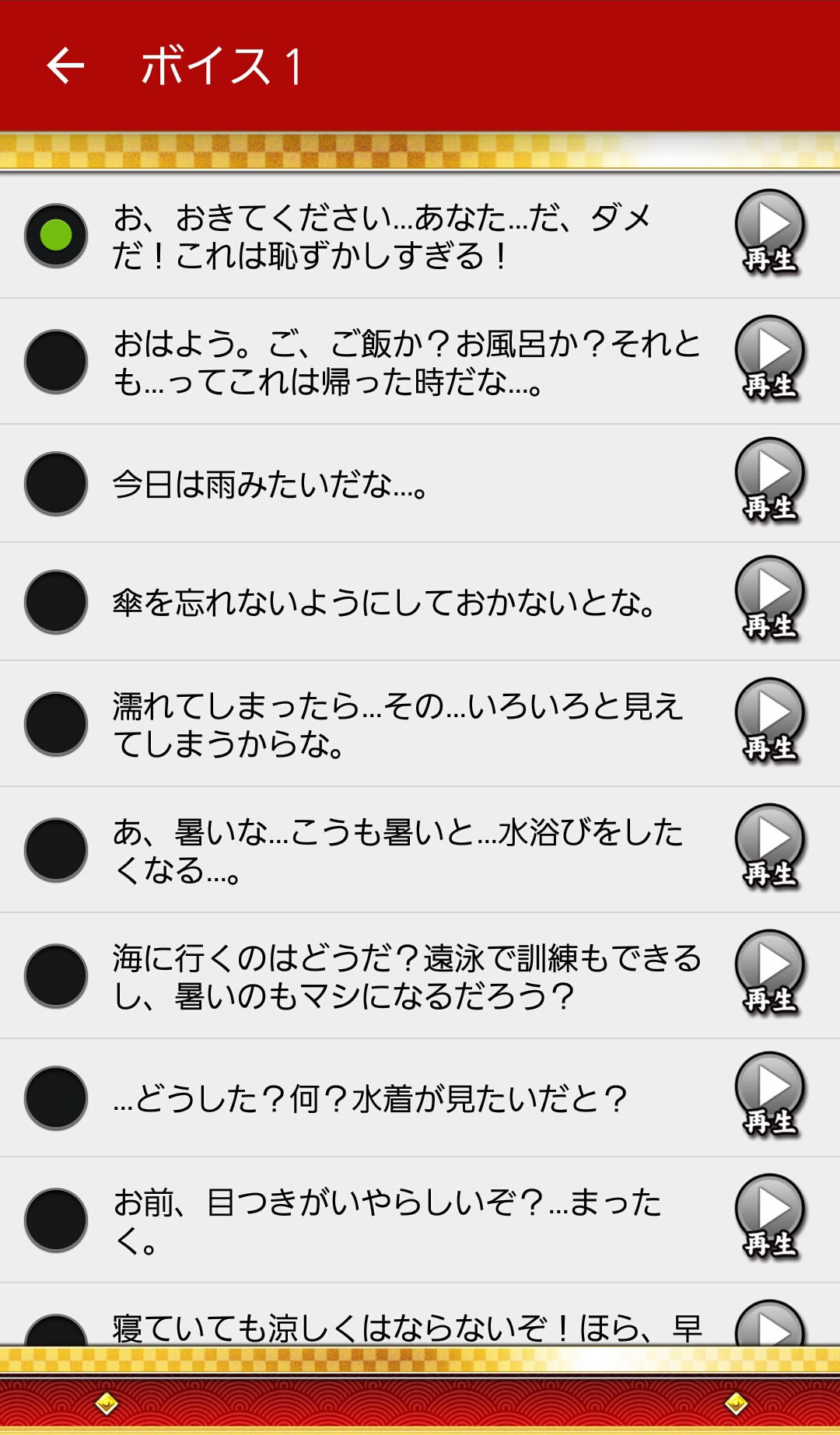Select the radio button for お、おきてください
This screenshot has width=840, height=1435.
pyautogui.click(x=56, y=236)
